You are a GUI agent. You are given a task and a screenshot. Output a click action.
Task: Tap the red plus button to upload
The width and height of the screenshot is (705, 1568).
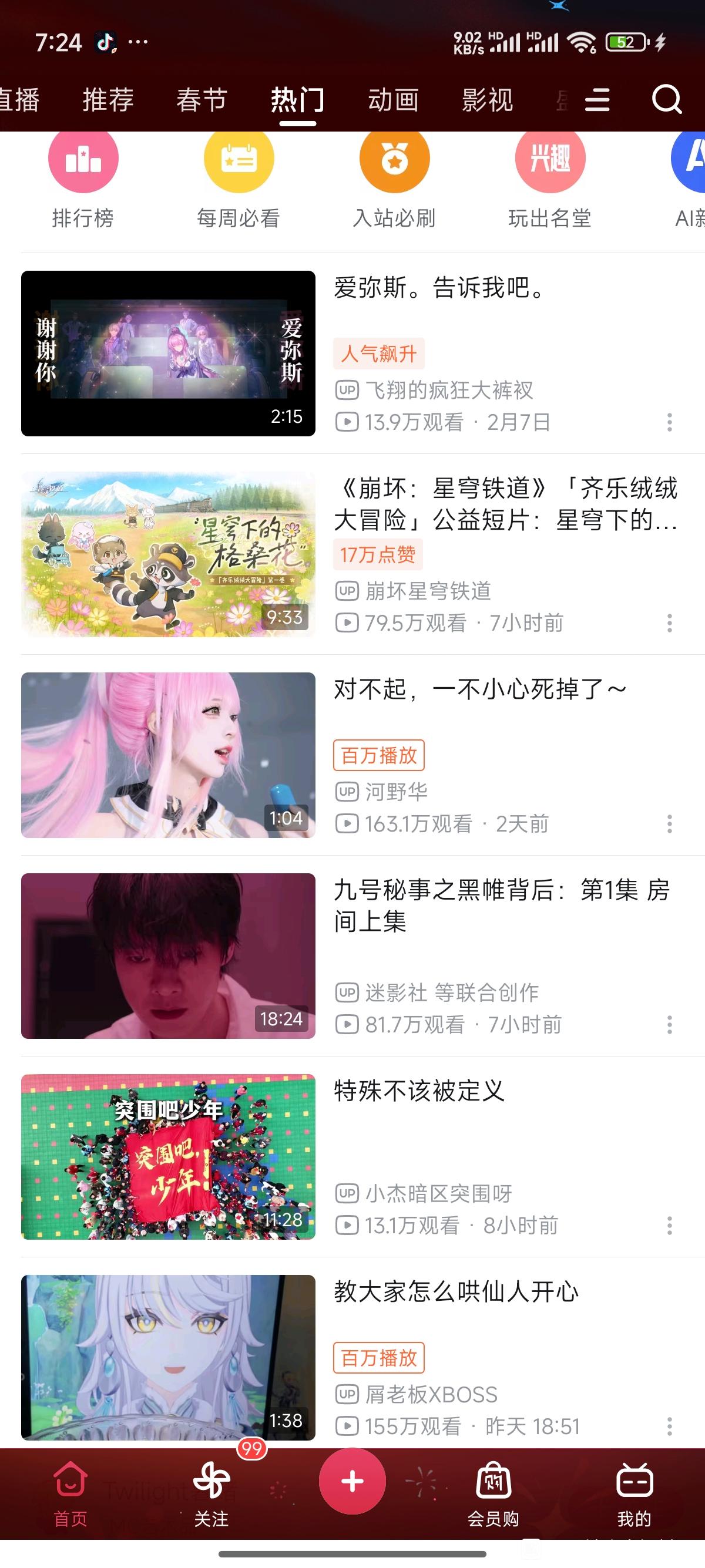tap(352, 1482)
